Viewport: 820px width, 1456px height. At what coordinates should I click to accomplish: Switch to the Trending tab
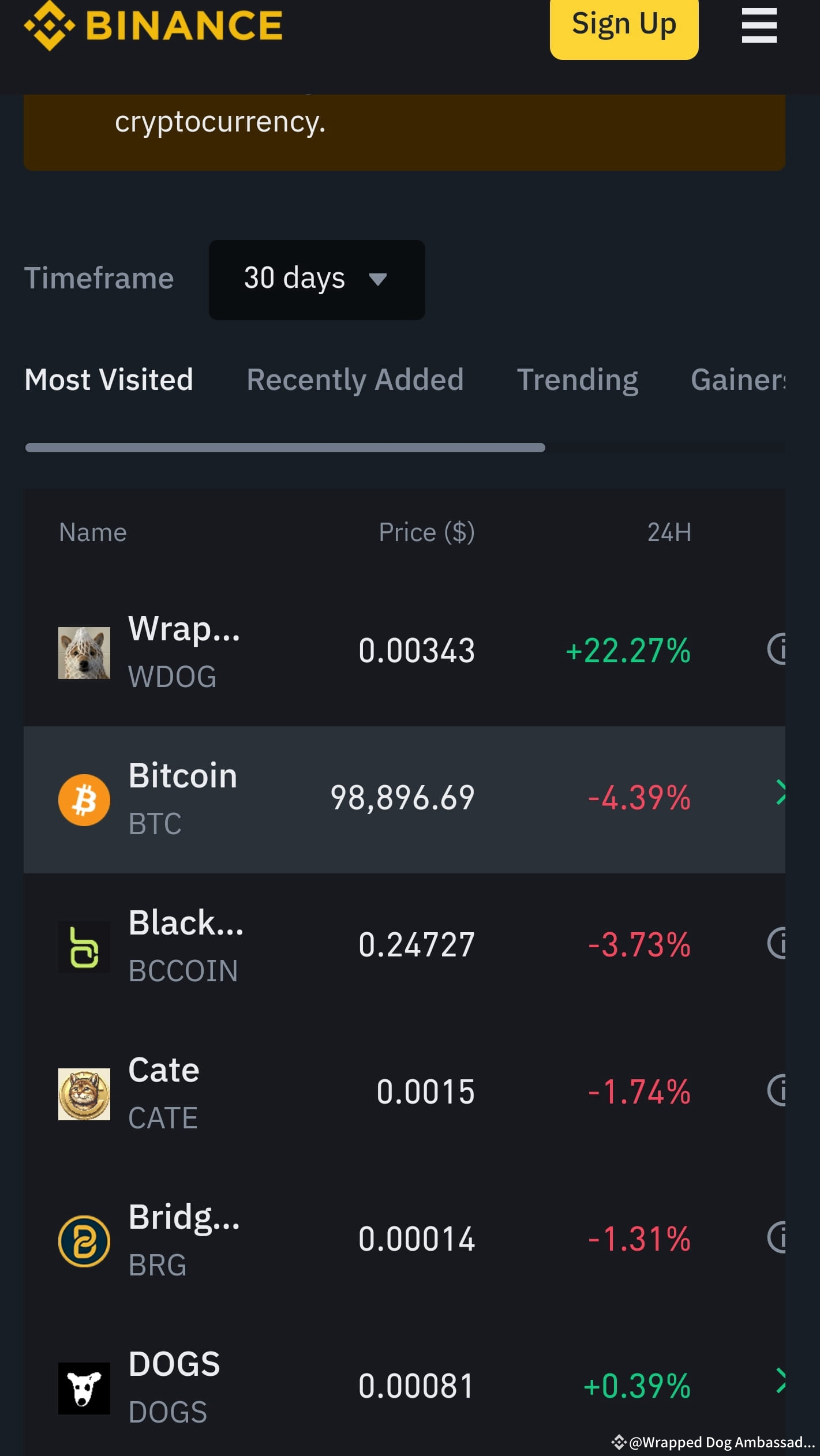[x=578, y=380]
